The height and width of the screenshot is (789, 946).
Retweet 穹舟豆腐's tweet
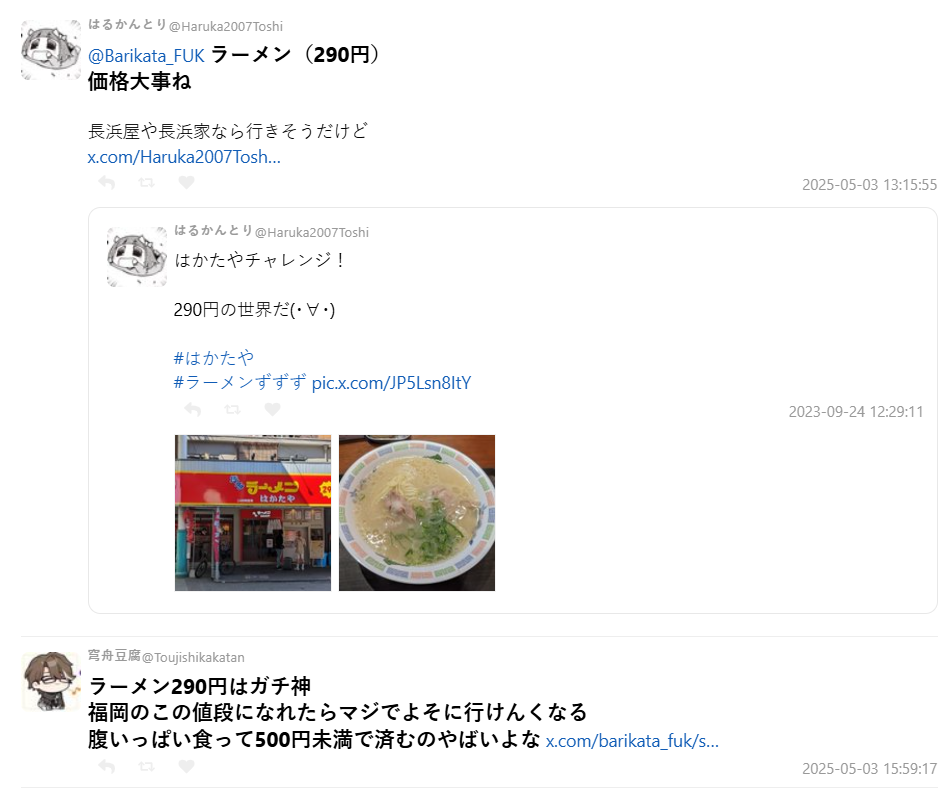146,767
